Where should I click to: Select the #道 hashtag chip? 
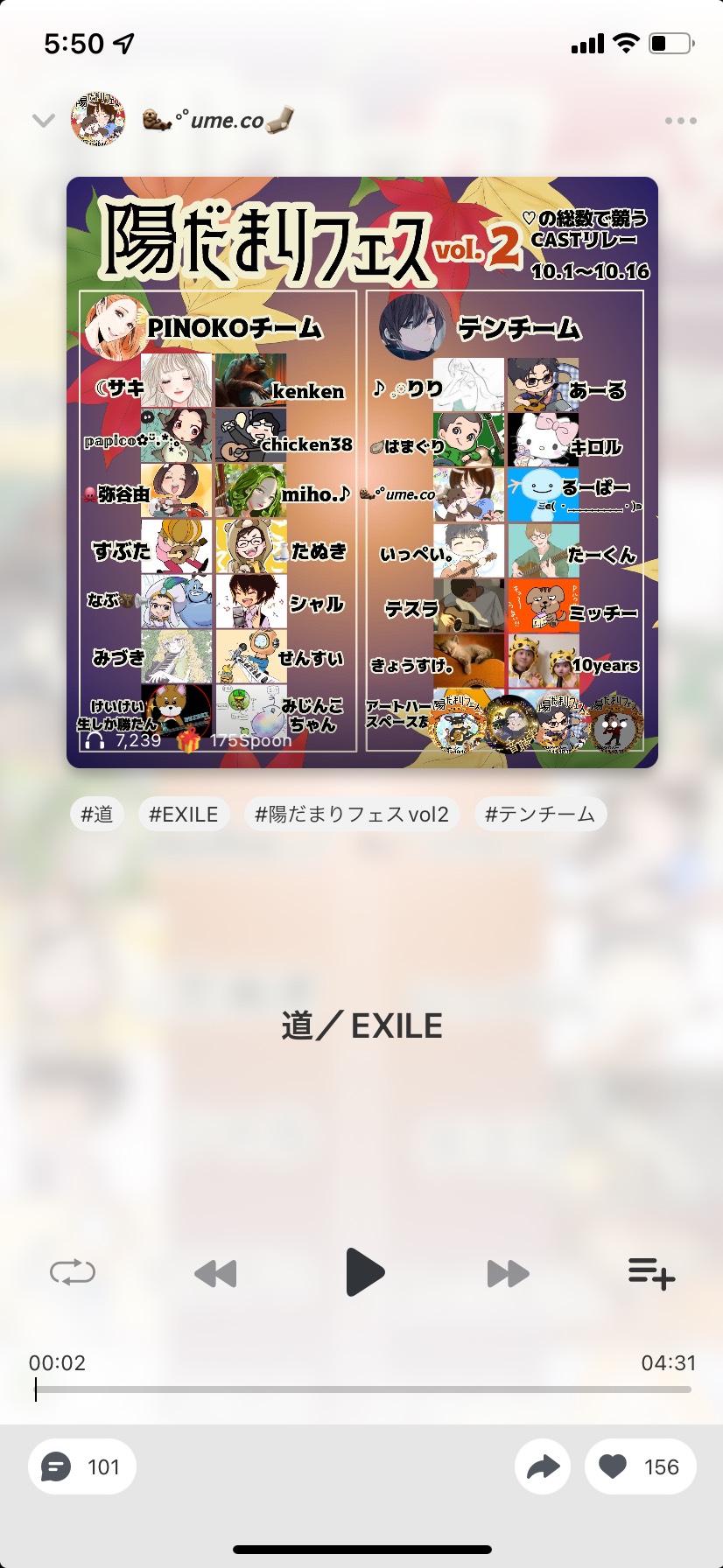(x=97, y=815)
